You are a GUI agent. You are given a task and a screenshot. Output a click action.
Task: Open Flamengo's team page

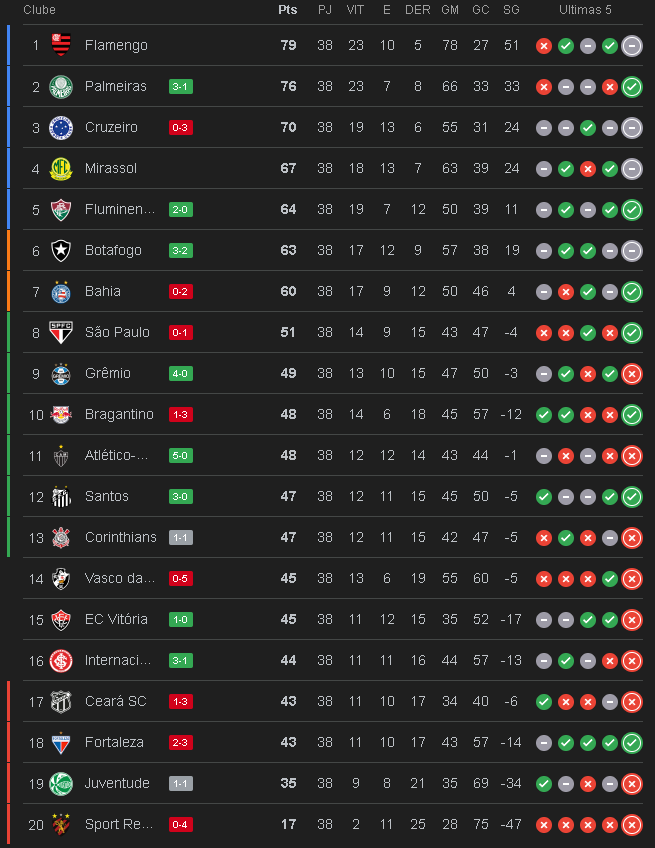(x=116, y=45)
